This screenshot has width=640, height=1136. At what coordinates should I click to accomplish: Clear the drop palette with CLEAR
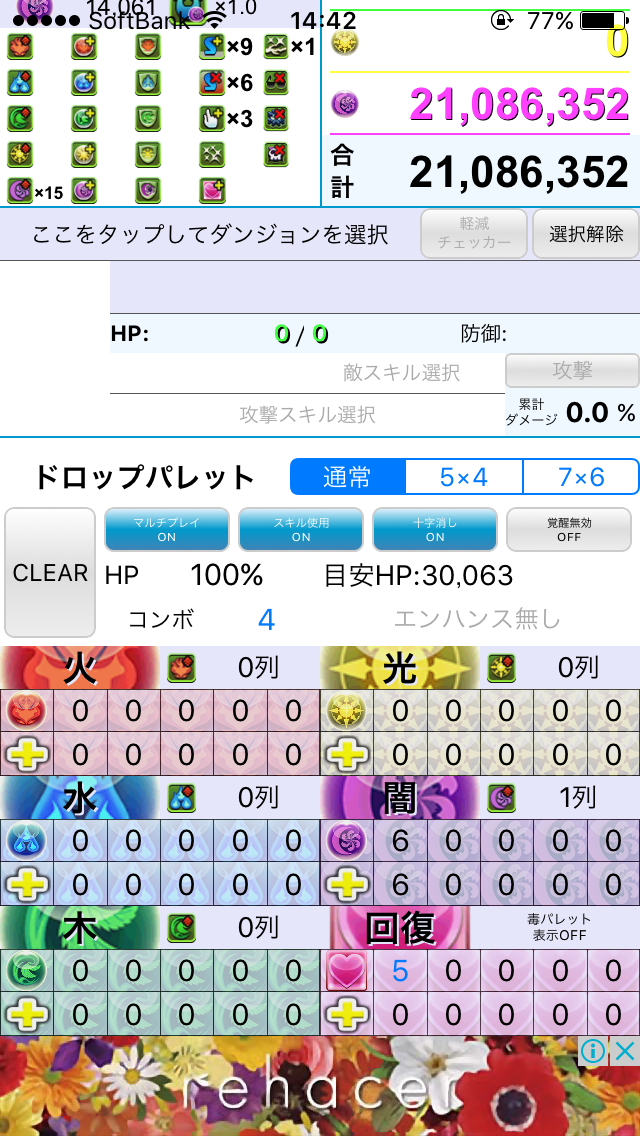pyautogui.click(x=50, y=572)
